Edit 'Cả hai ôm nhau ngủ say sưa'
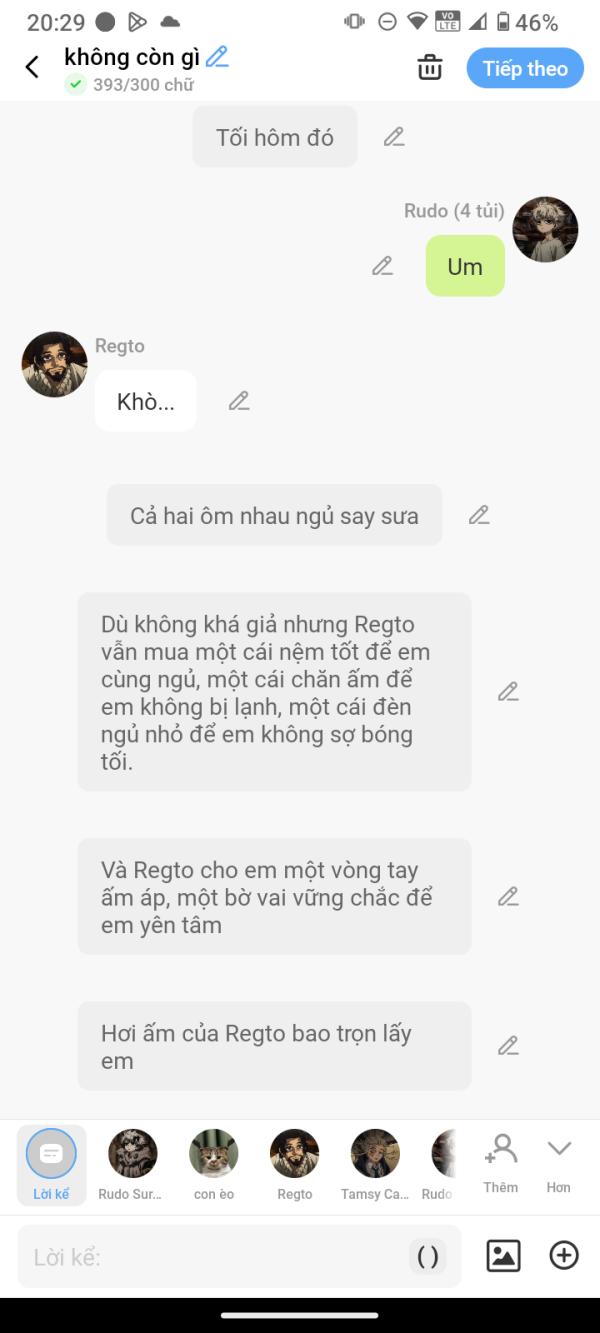 click(x=479, y=515)
